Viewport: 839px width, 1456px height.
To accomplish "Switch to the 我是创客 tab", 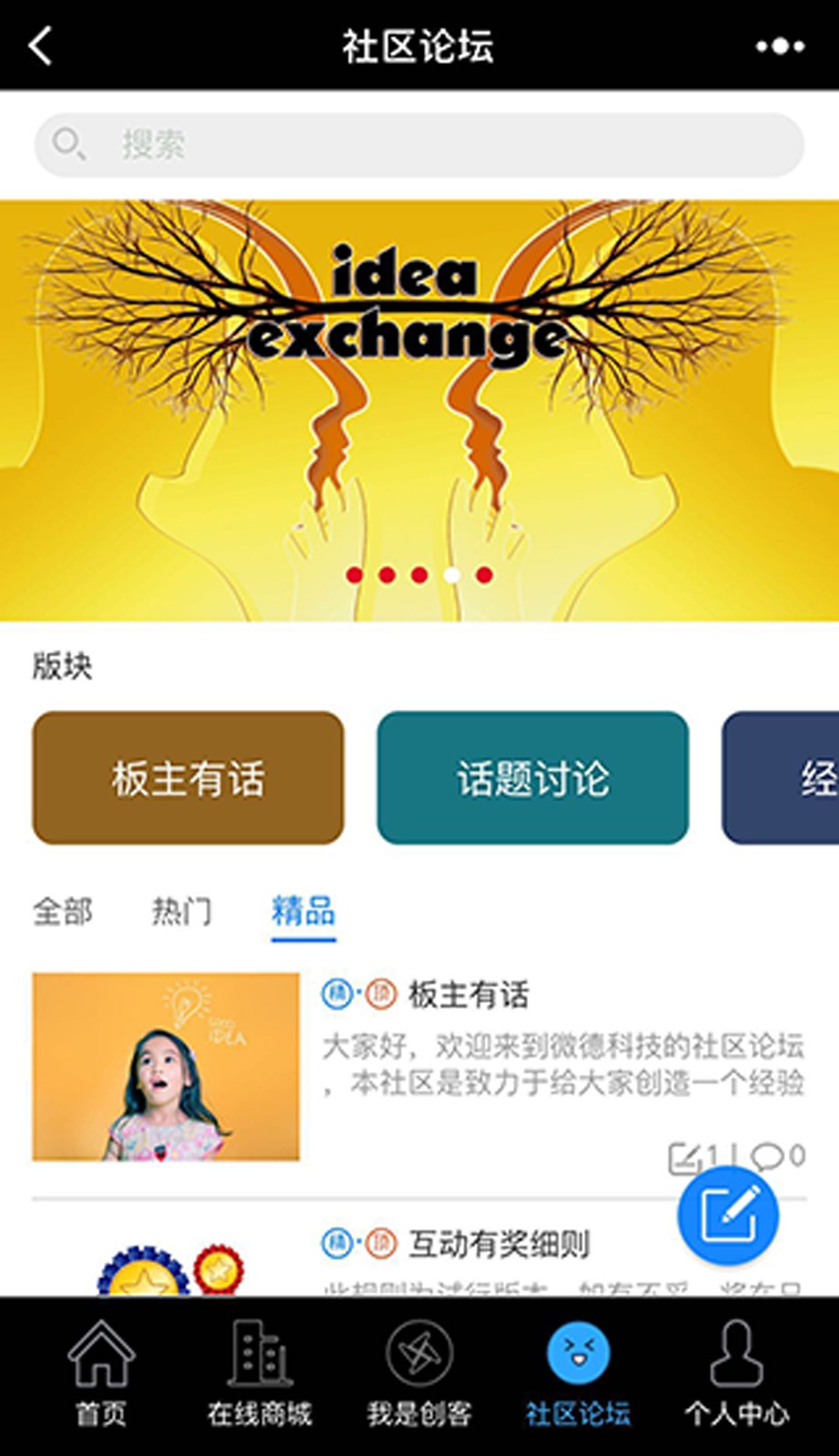I will pos(419,1374).
